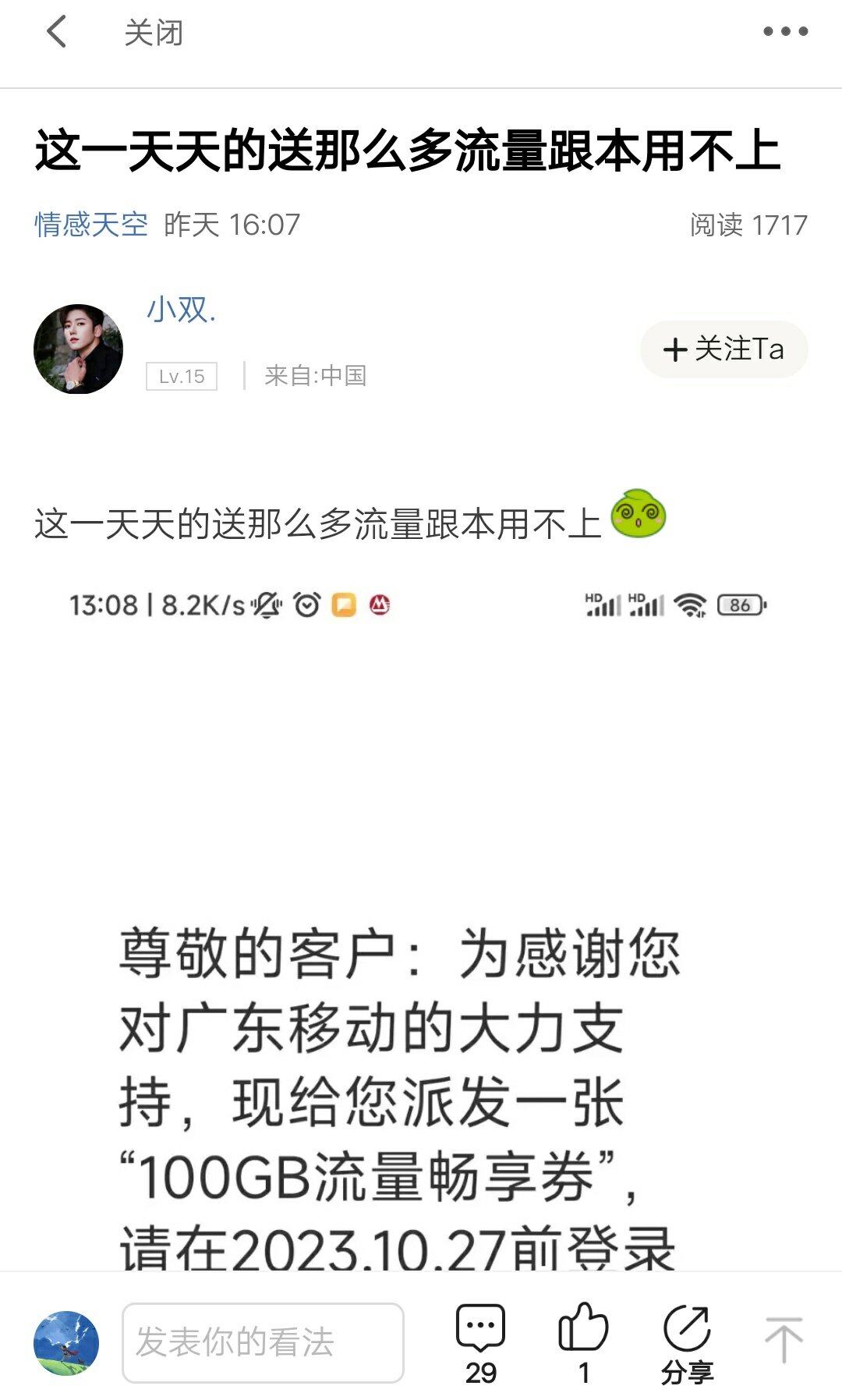The height and width of the screenshot is (1400, 842).
Task: Go back using the top-left arrow
Action: (x=56, y=33)
